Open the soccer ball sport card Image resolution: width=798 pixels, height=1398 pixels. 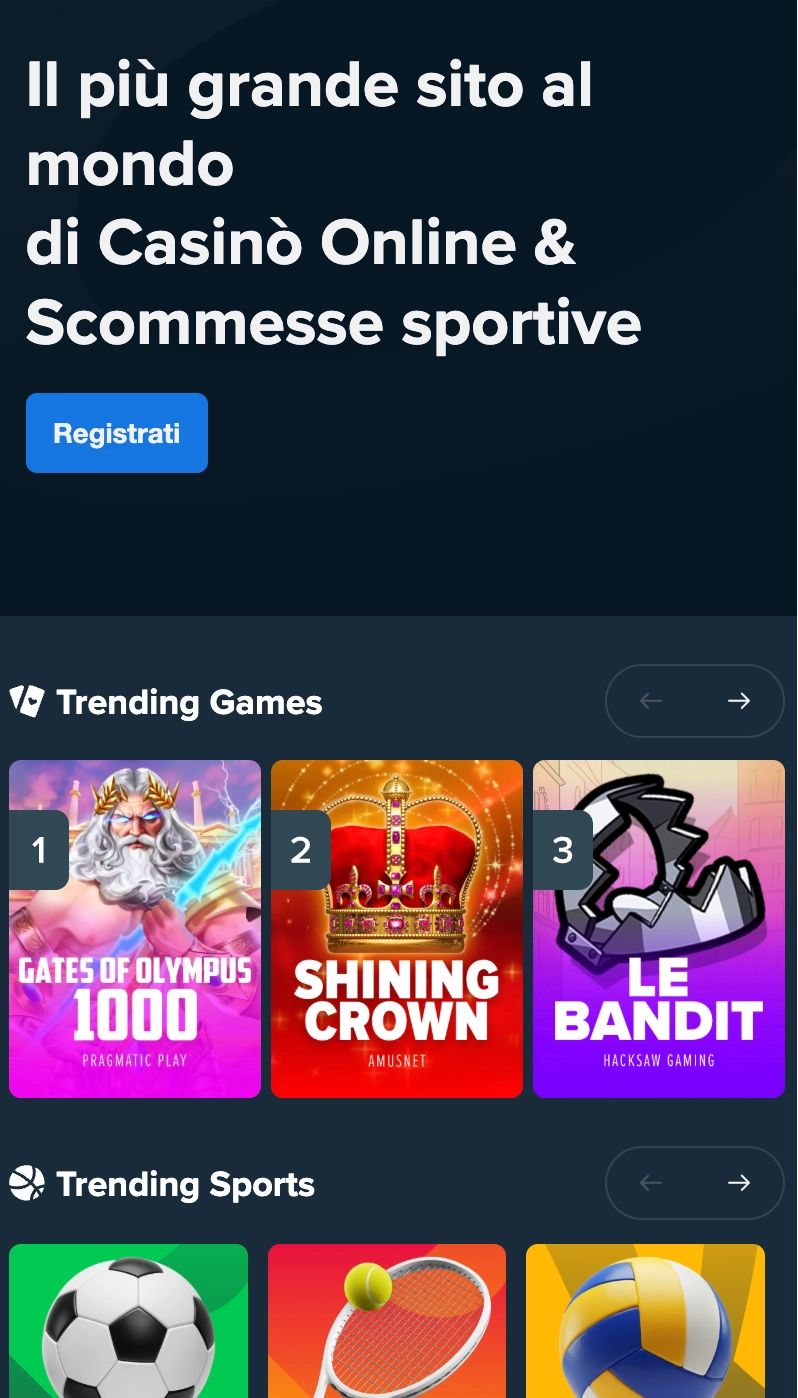[128, 1320]
